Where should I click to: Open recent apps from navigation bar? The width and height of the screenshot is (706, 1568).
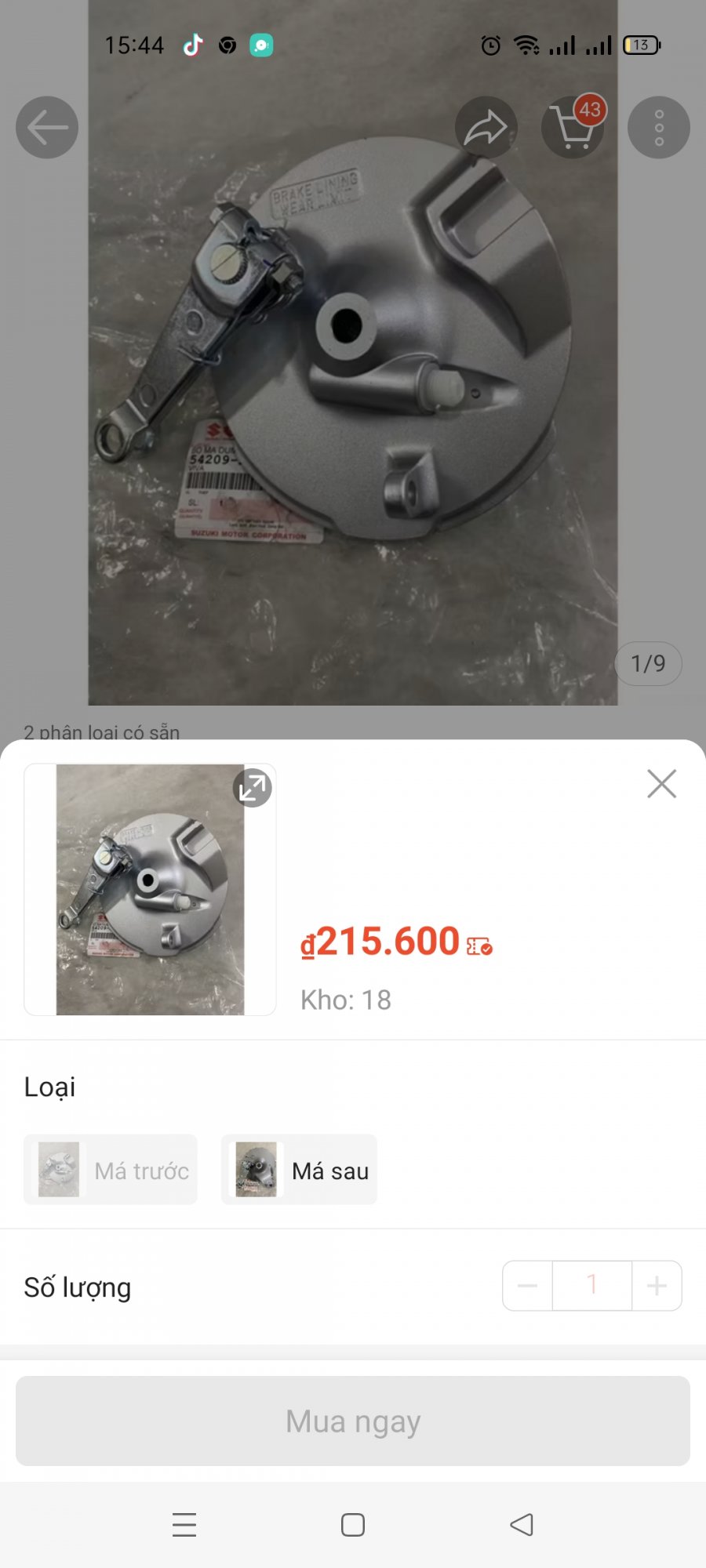pos(184,1525)
